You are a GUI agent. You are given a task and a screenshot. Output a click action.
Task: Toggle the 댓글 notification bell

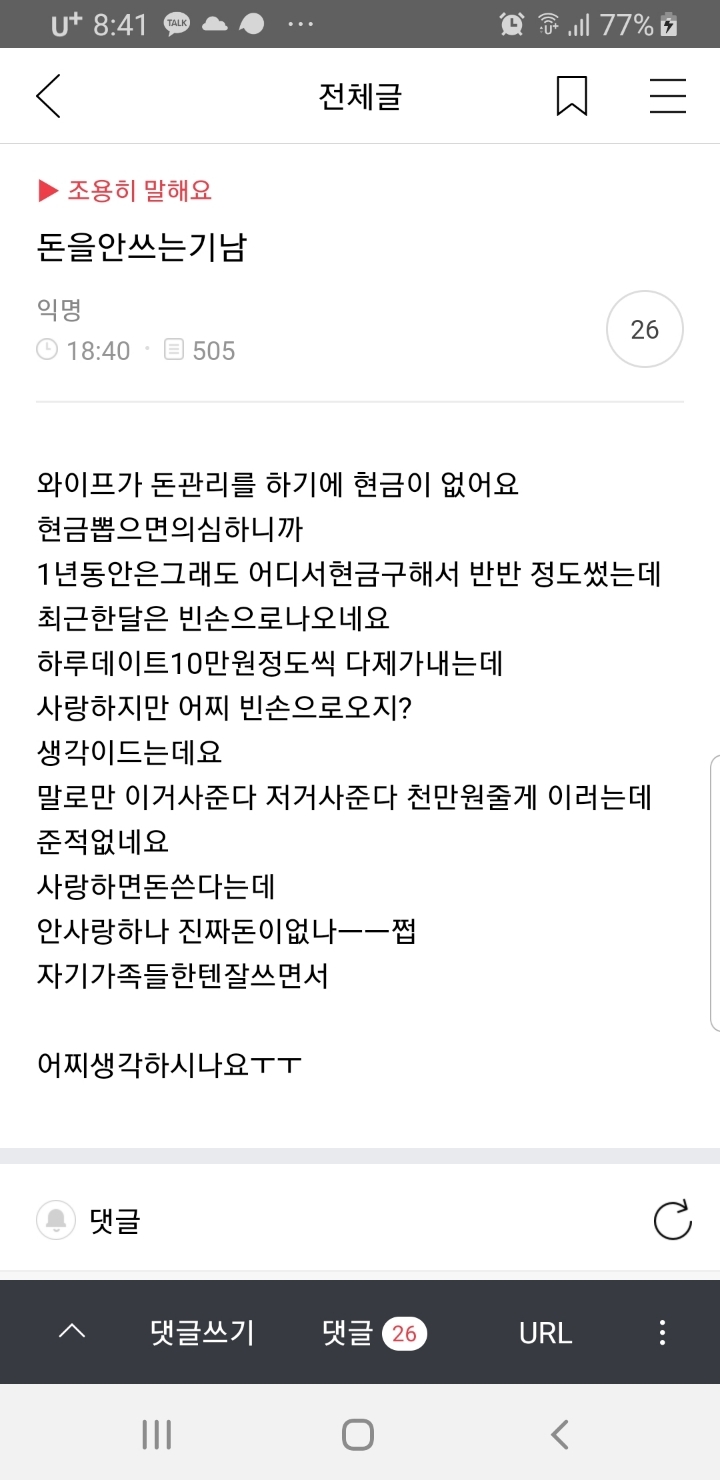[56, 1220]
